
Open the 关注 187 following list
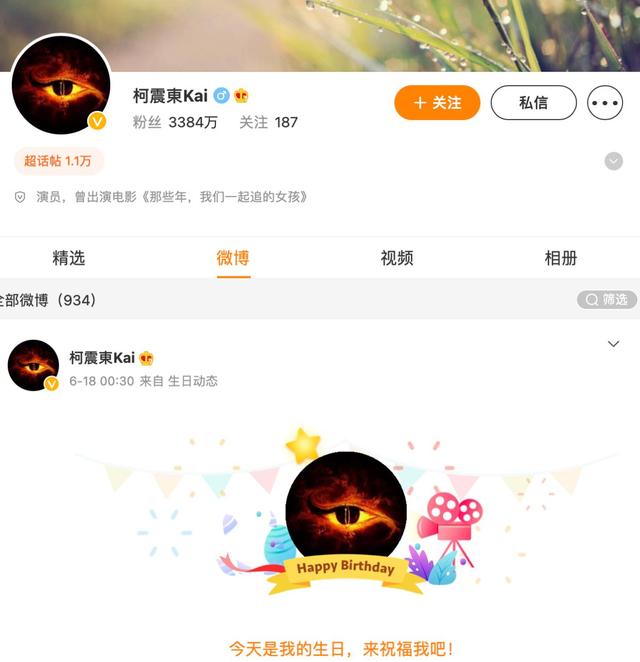pyautogui.click(x=268, y=122)
